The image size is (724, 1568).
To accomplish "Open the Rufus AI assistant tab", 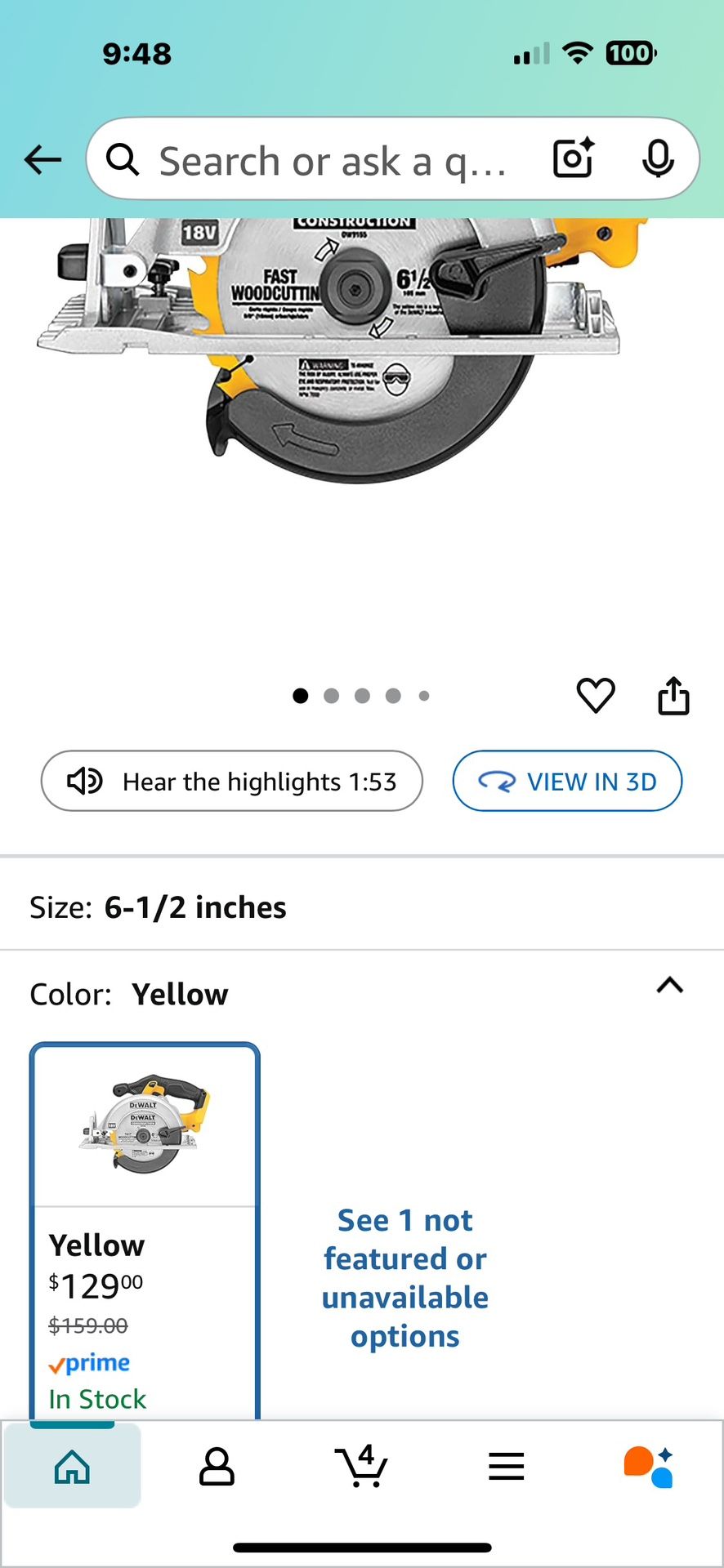I will [x=649, y=1467].
